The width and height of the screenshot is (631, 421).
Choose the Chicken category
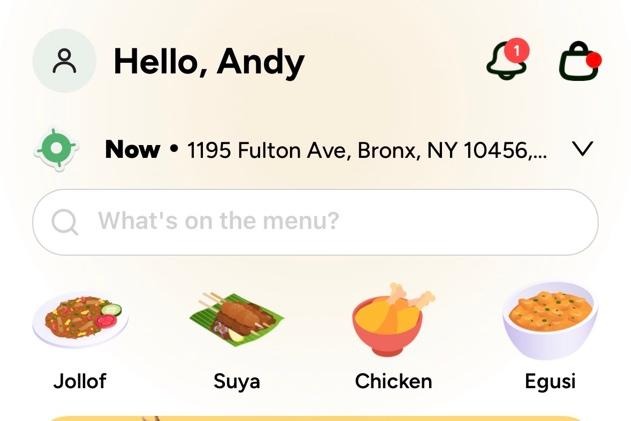click(394, 337)
